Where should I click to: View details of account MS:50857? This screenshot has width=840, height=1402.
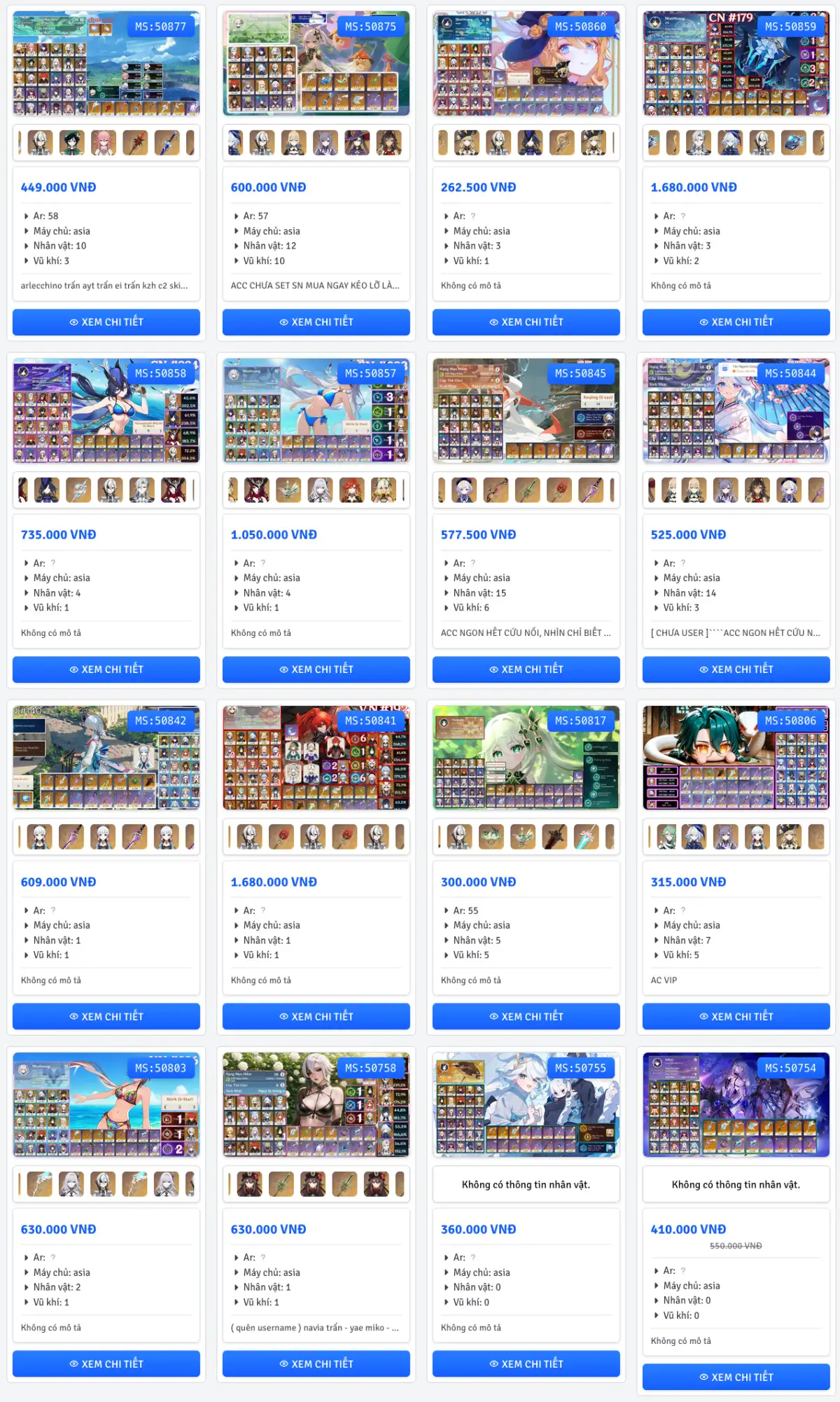point(316,669)
